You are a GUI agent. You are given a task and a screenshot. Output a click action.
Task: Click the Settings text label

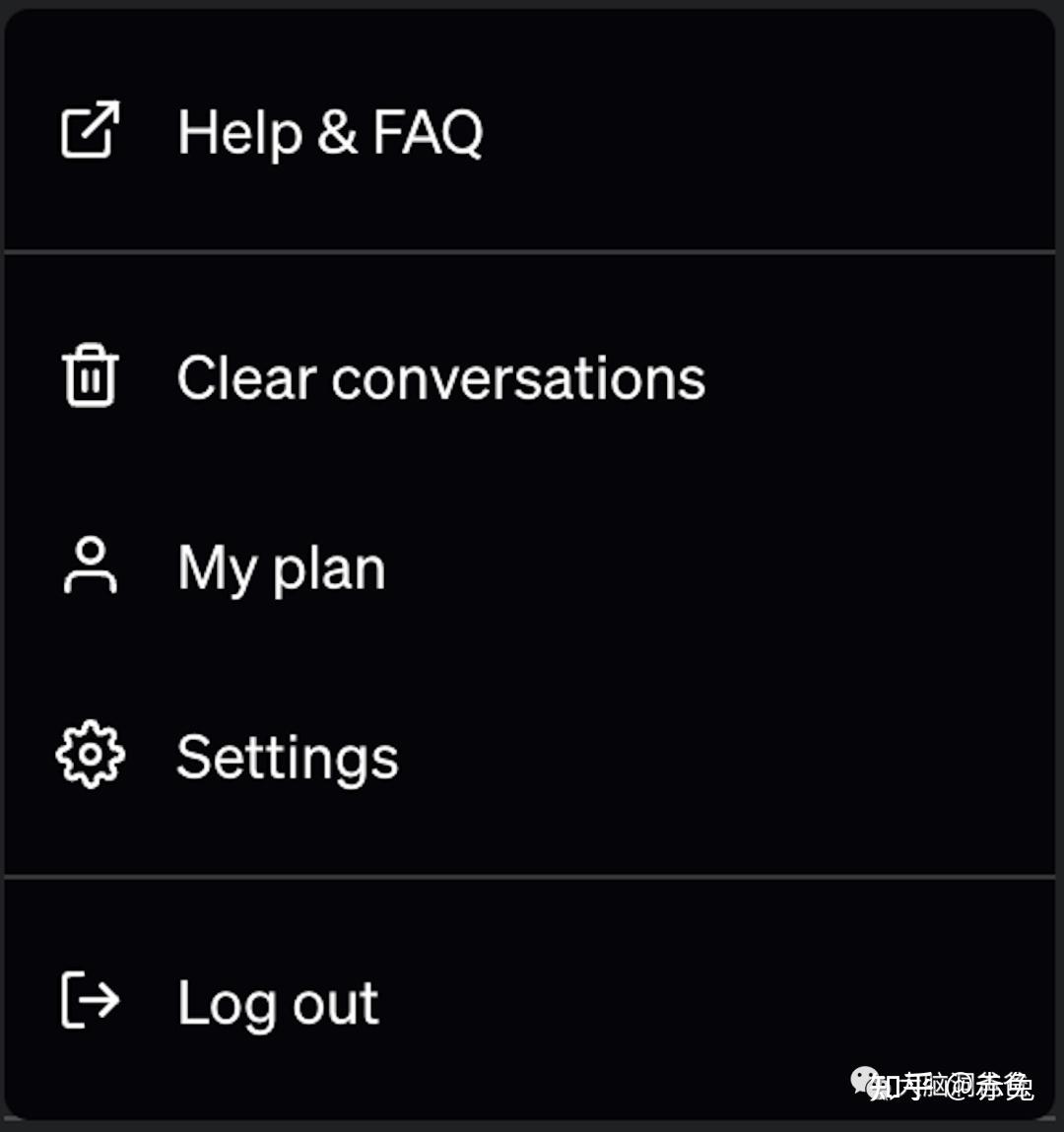[x=286, y=755]
